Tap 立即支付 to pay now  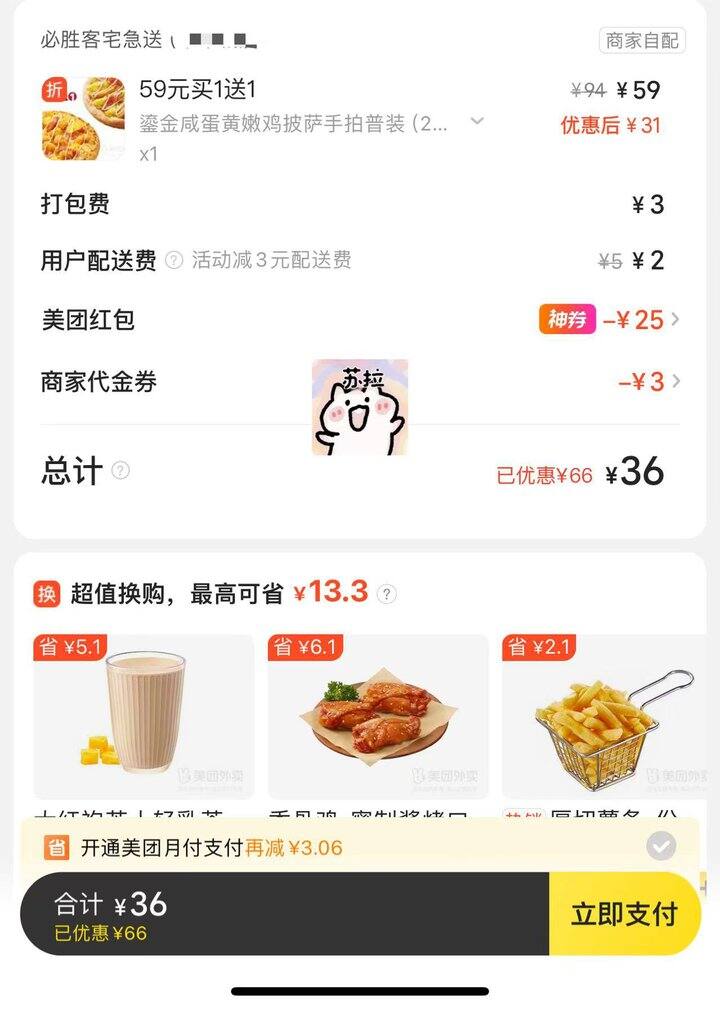624,913
